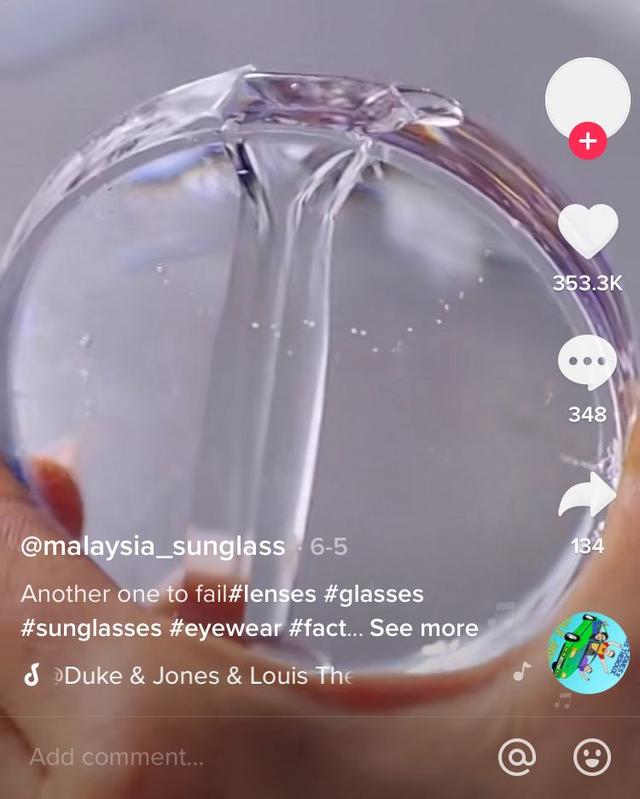Expand caption with See more
The width and height of the screenshot is (640, 799).
[424, 628]
